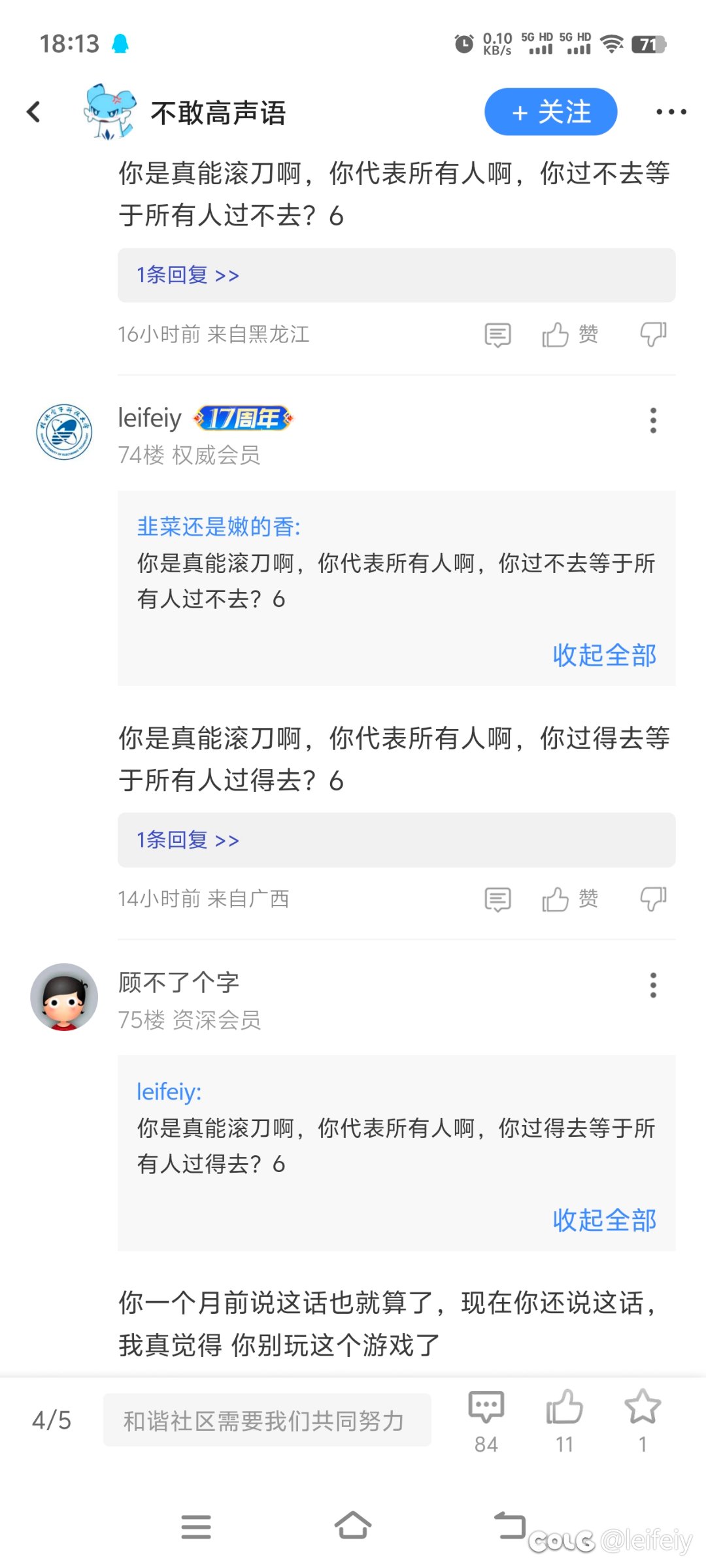Dislike the comment posted 16小时前

point(653,335)
